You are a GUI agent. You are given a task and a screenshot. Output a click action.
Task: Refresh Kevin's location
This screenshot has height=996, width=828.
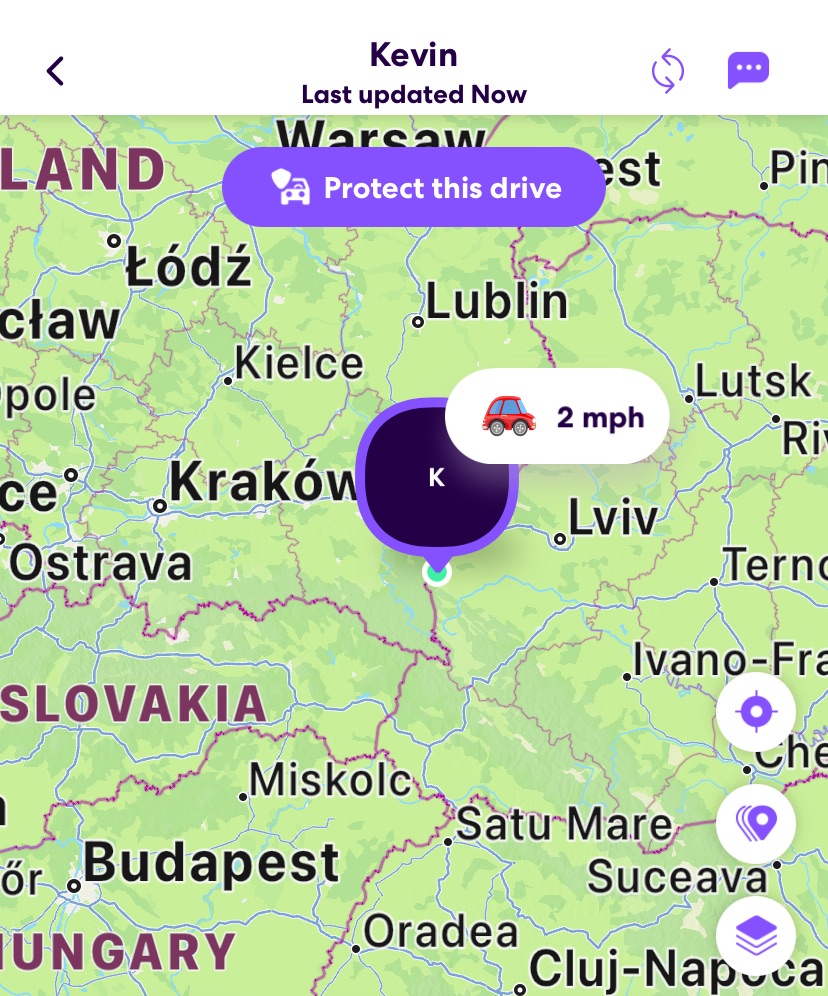coord(667,71)
